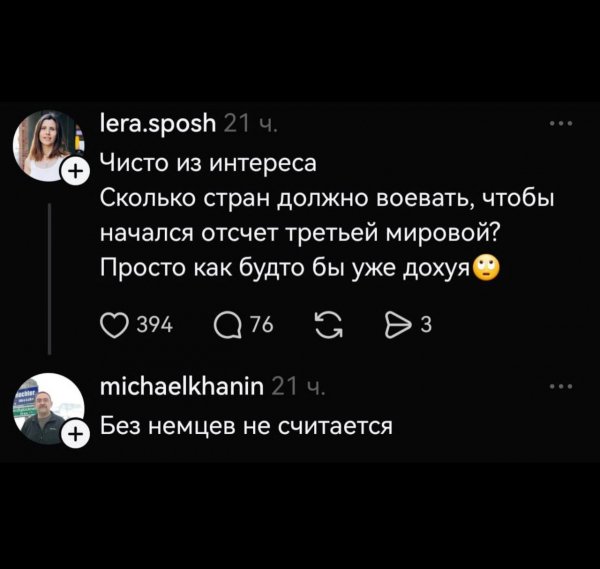
Task: Open overflow menu on michaelkhanin's reply
Action: (x=562, y=387)
